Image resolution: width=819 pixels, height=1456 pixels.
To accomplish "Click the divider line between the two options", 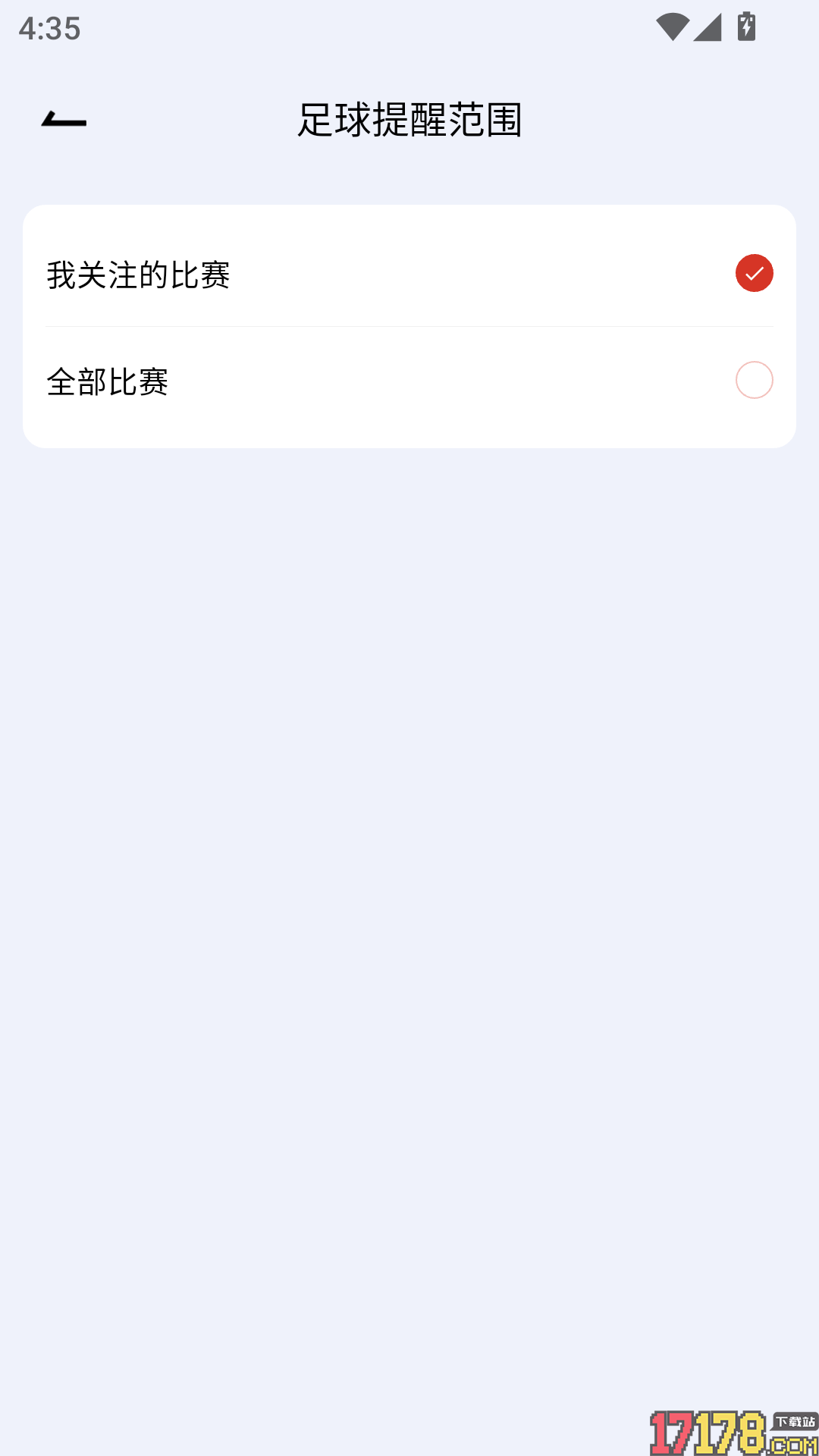I will pyautogui.click(x=409, y=326).
